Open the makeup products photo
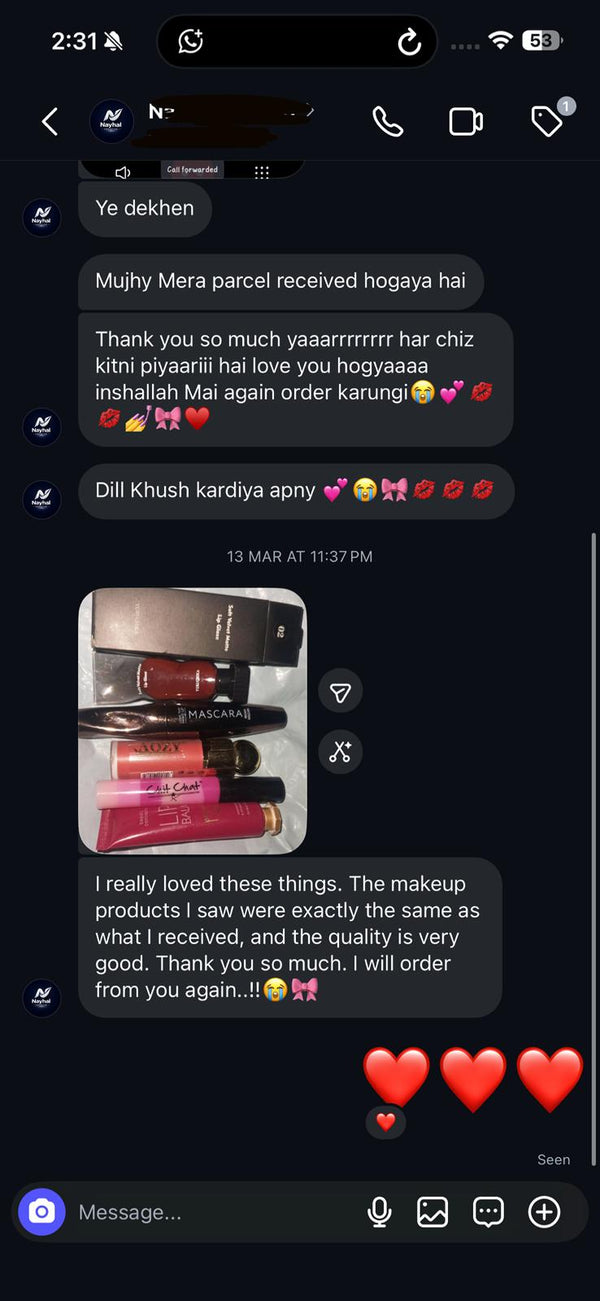600x1301 pixels. [x=192, y=720]
